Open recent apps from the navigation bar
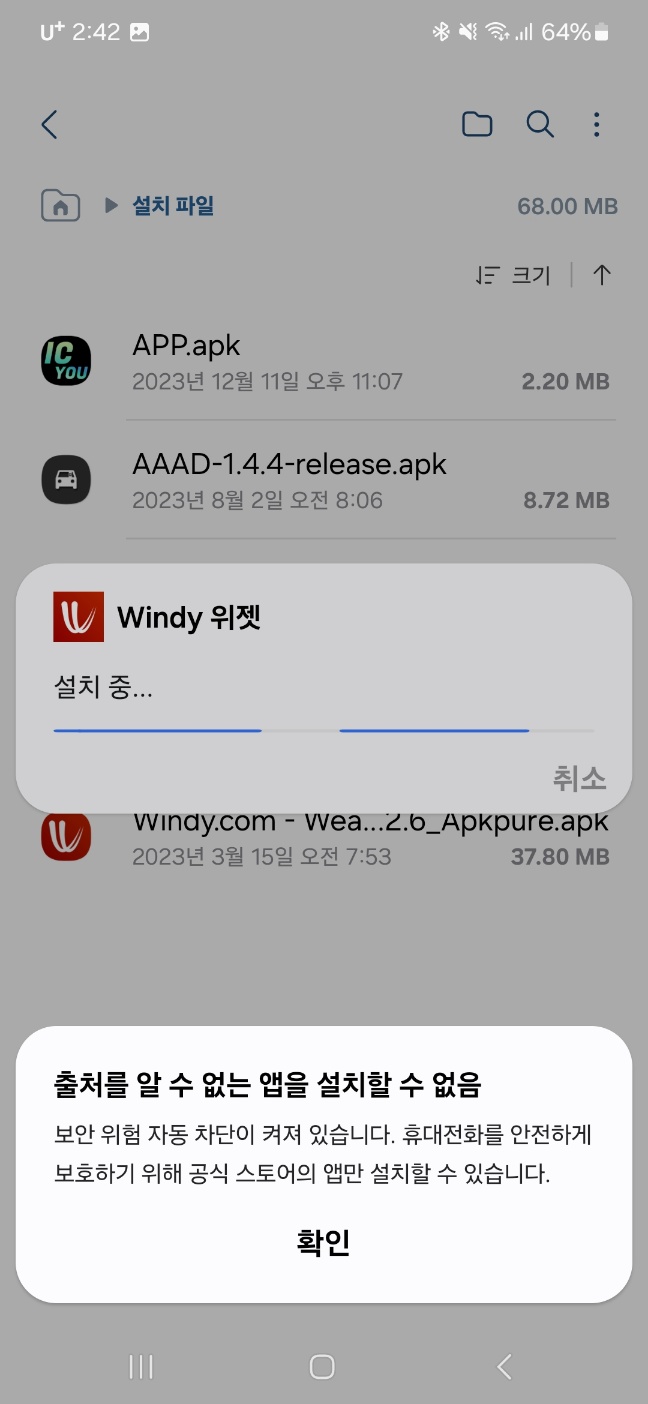The height and width of the screenshot is (1404, 648). click(141, 1367)
